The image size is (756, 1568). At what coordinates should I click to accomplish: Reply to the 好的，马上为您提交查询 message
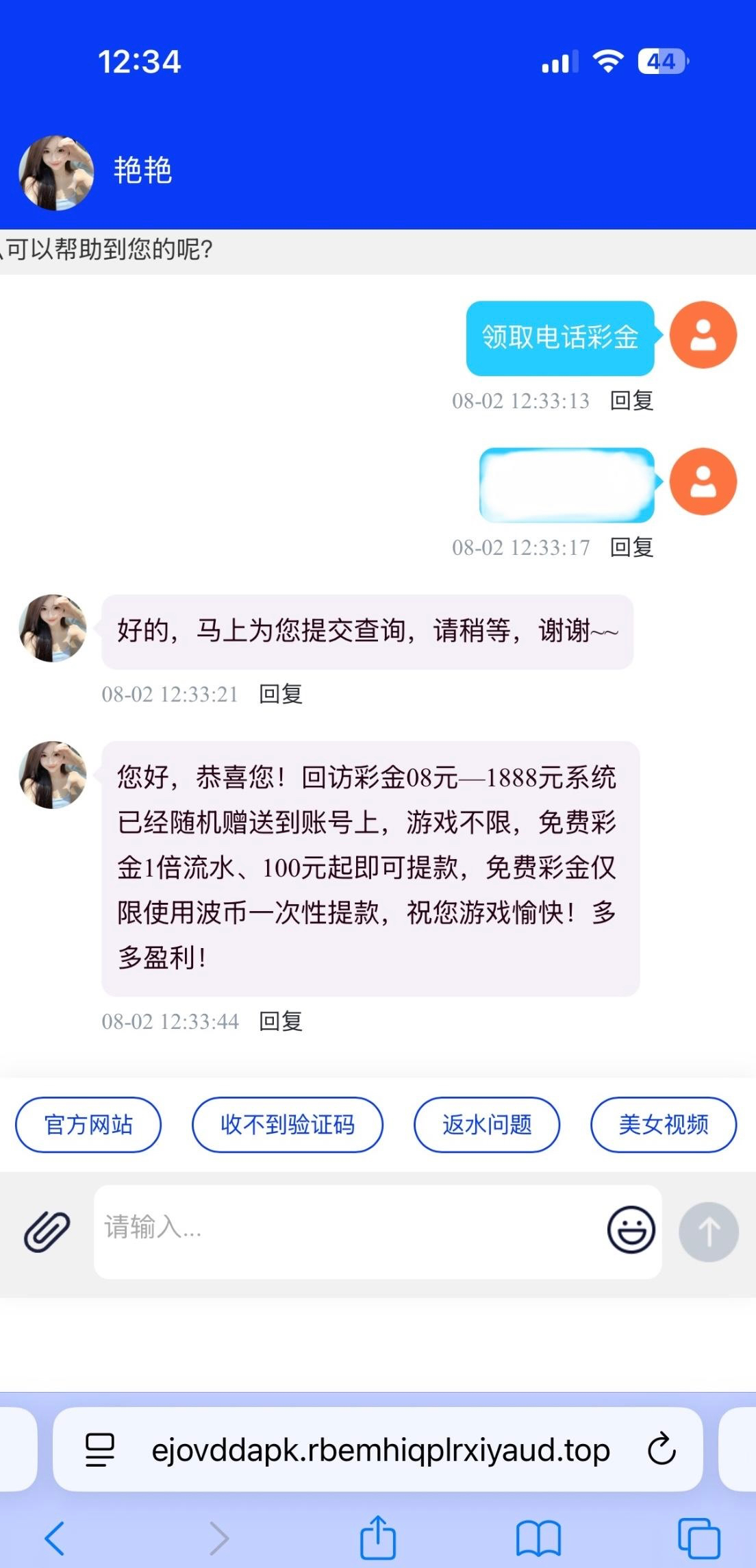(281, 694)
